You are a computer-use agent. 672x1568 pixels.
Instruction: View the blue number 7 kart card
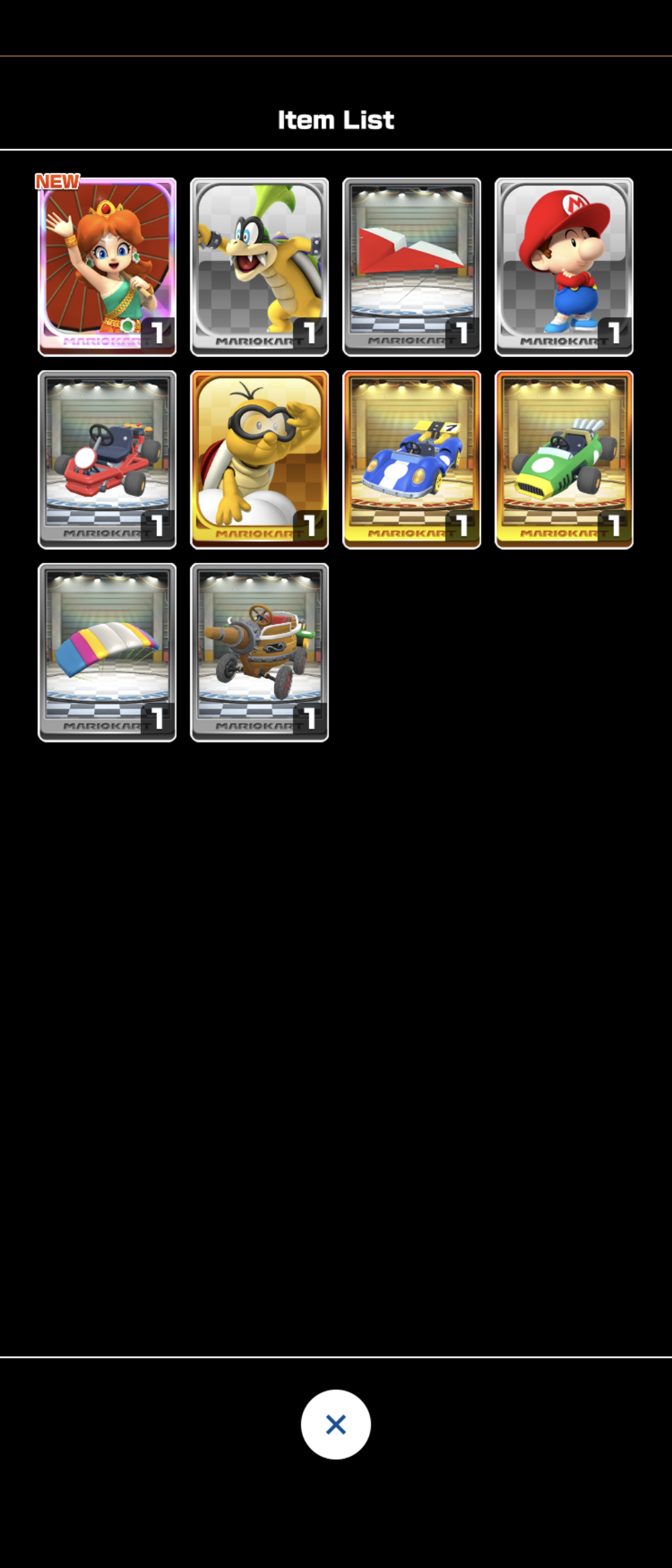click(x=411, y=459)
